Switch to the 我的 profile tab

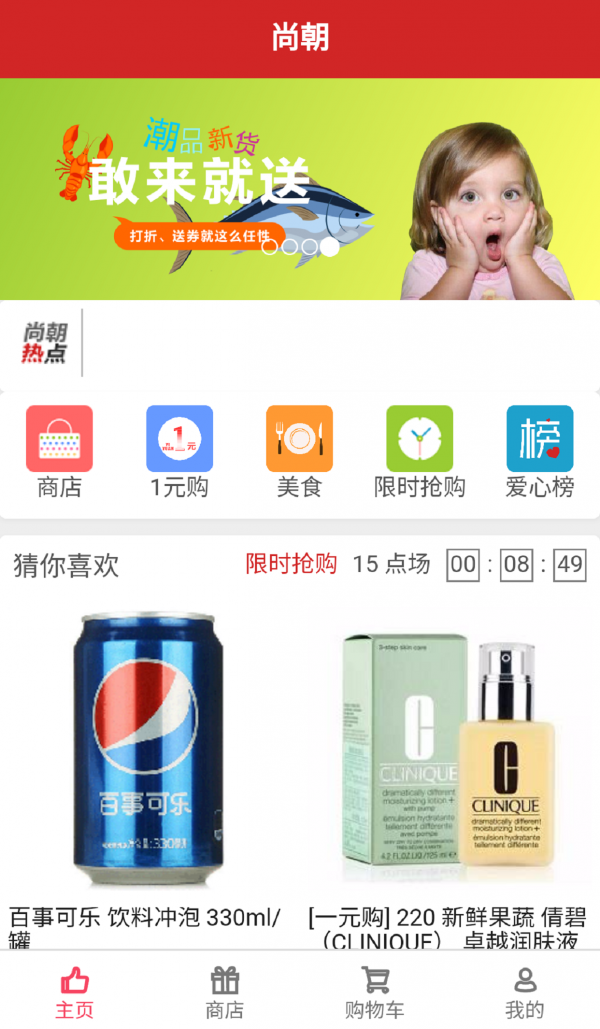(525, 991)
